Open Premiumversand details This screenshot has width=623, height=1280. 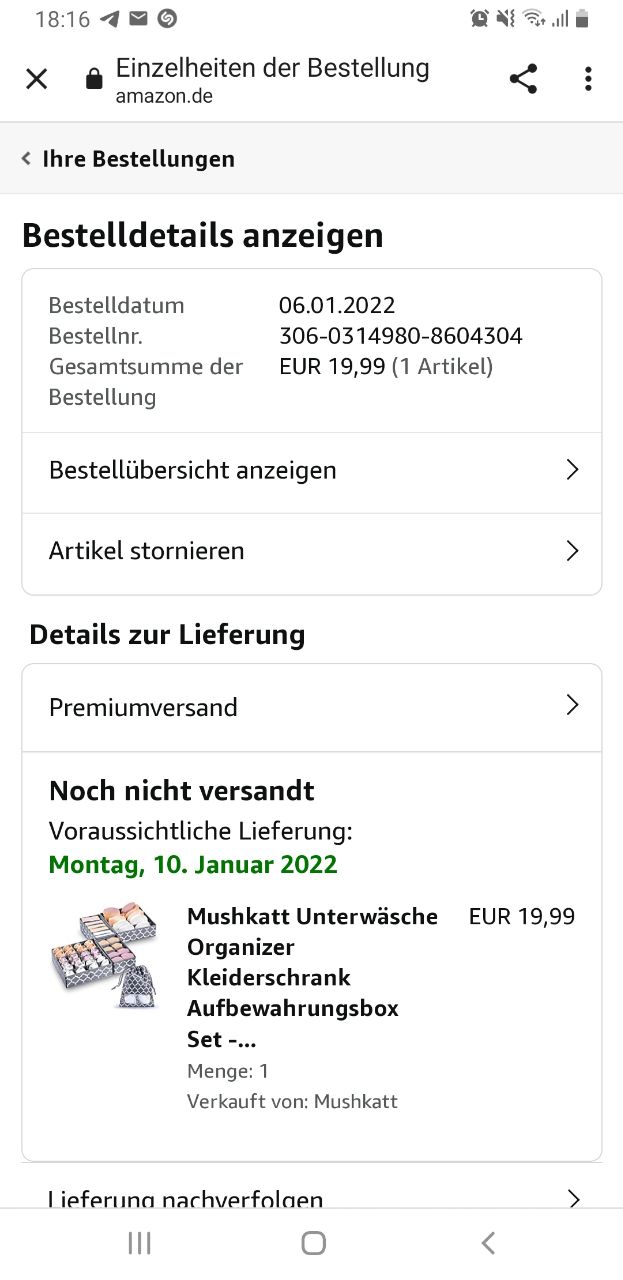312,707
